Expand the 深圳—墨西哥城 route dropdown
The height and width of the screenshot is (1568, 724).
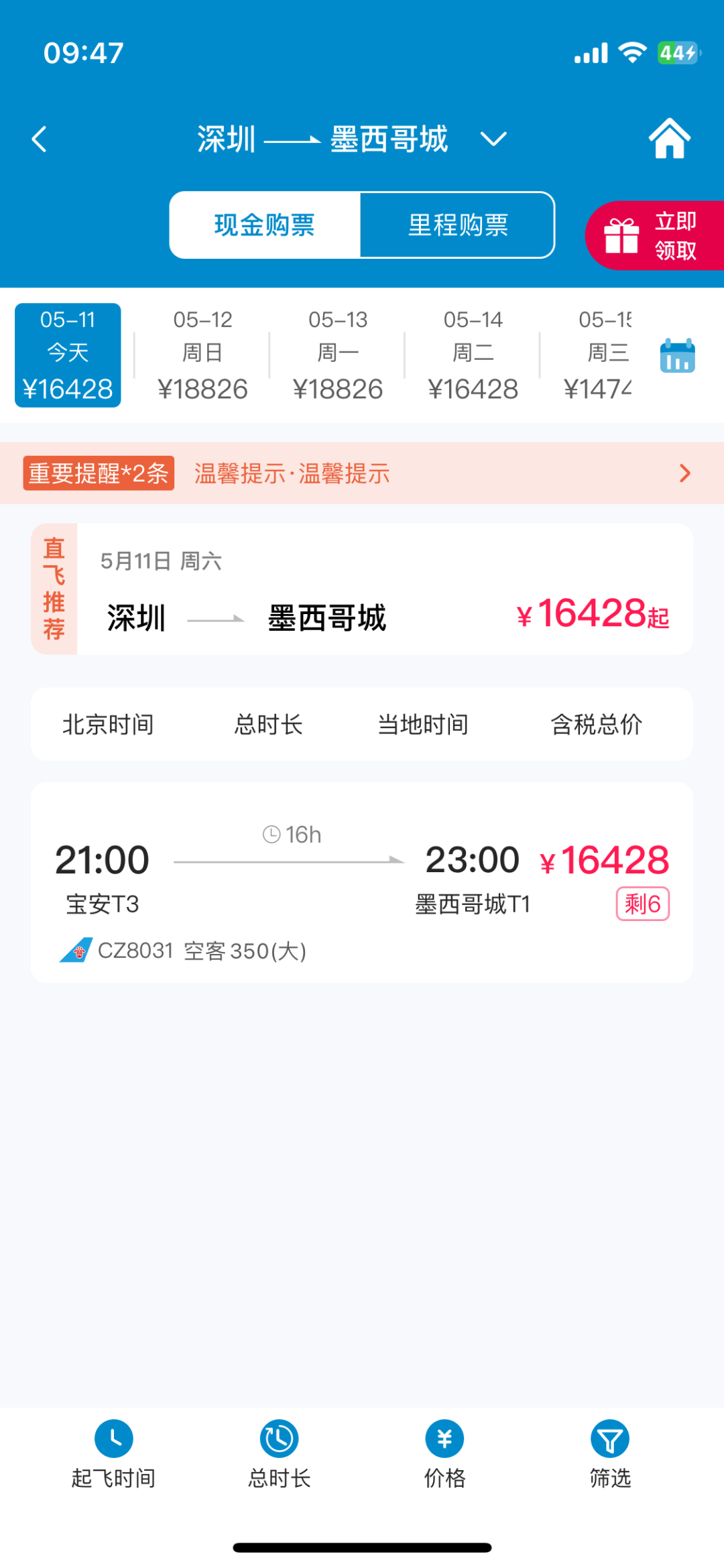493,139
